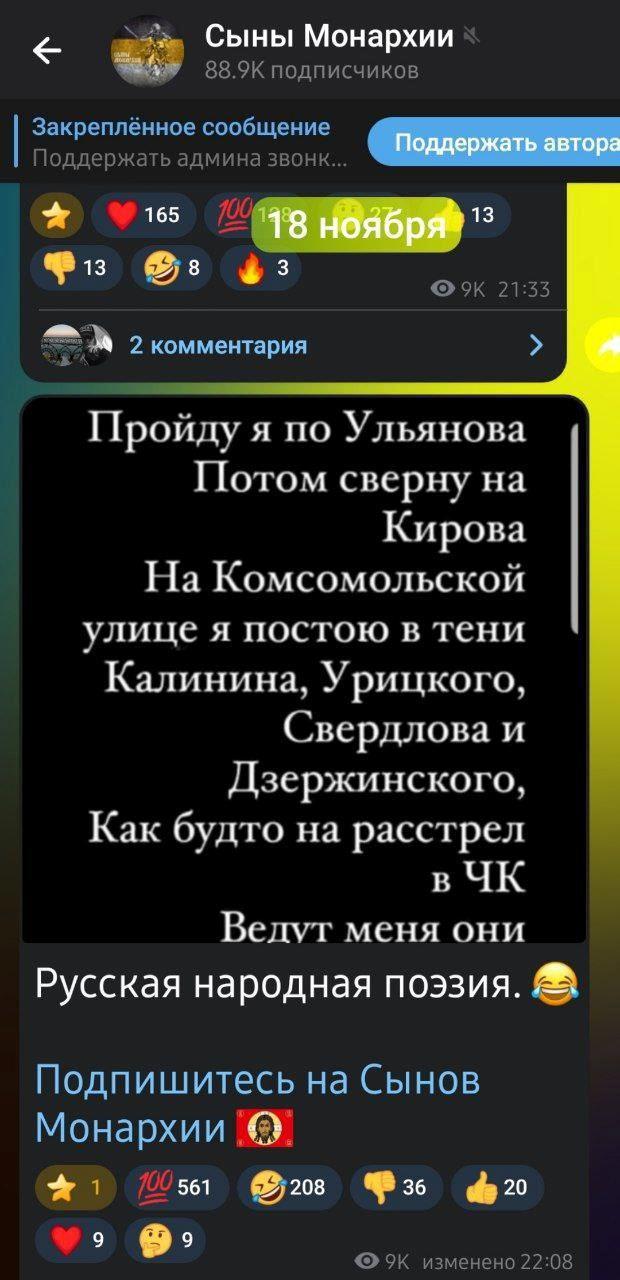React with 100 emoji showing 561
This screenshot has width=620, height=1280.
click(x=176, y=1187)
